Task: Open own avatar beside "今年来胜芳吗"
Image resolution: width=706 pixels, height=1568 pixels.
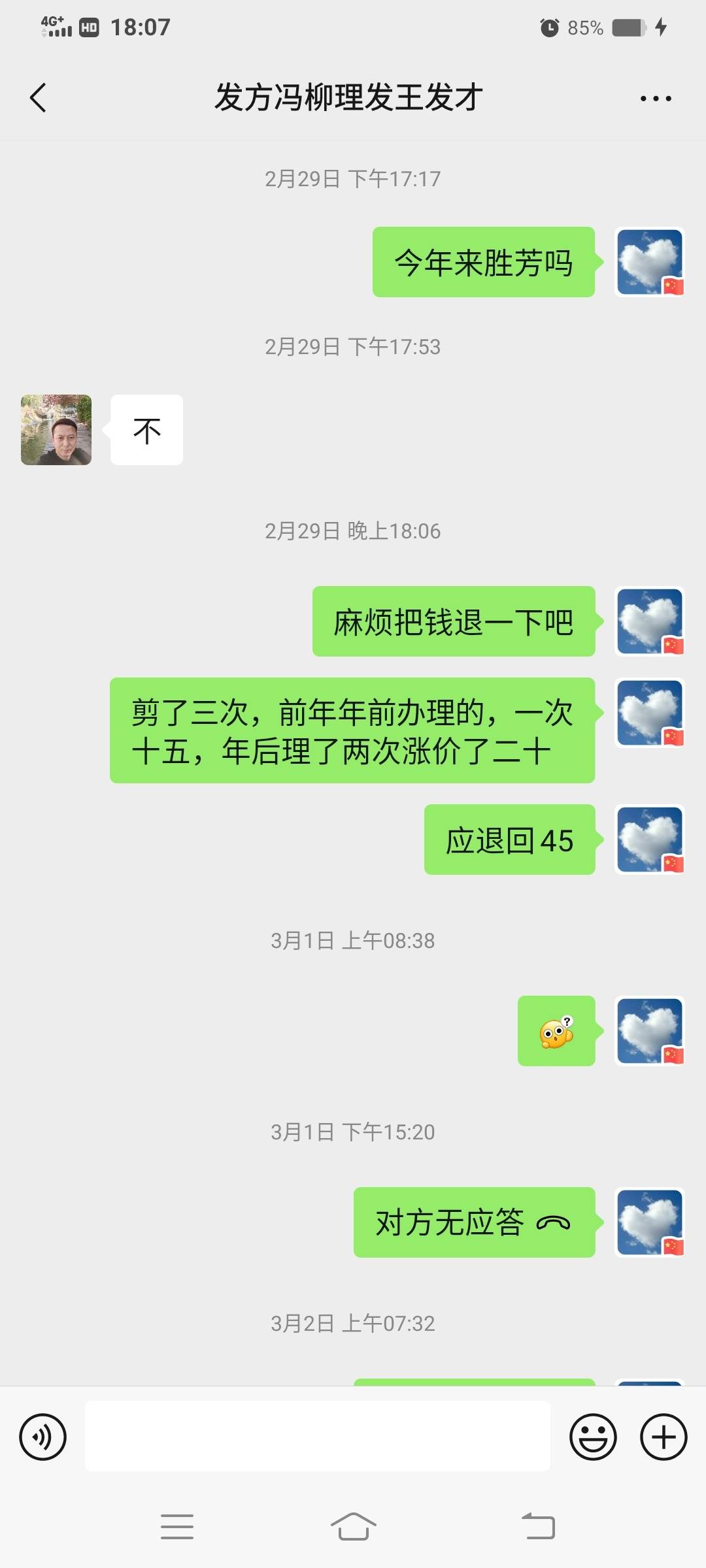Action: pos(650,262)
